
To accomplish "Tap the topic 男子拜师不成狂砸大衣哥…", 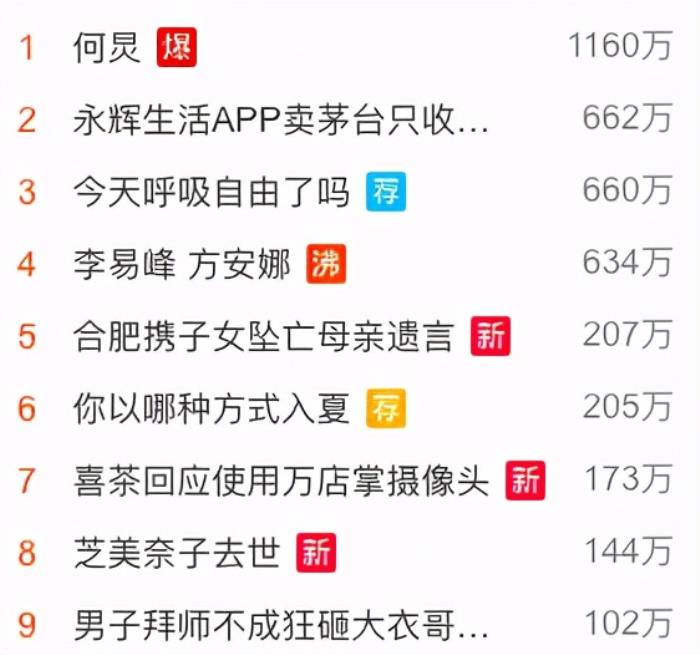I will tap(281, 625).
